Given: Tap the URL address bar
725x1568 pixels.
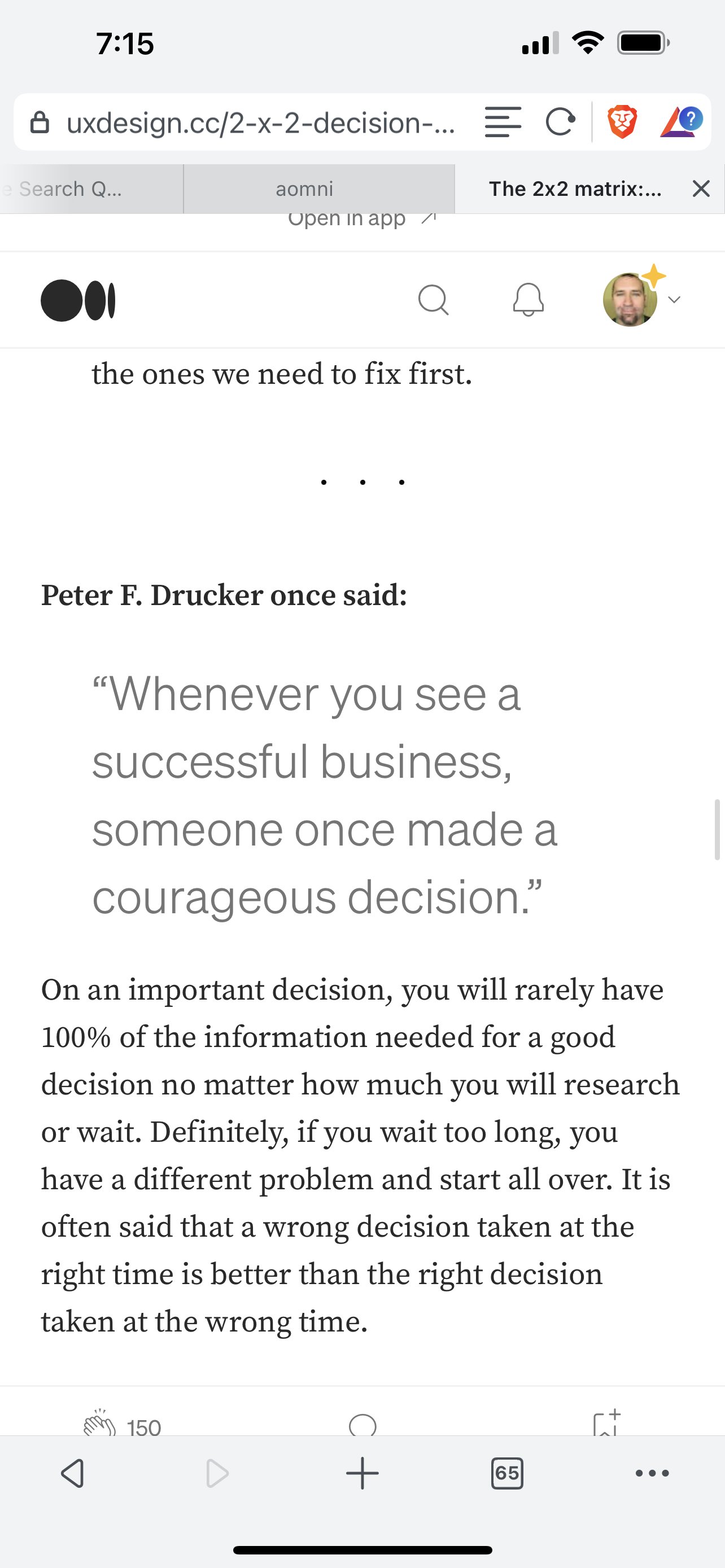Looking at the screenshot, I should pos(256,123).
